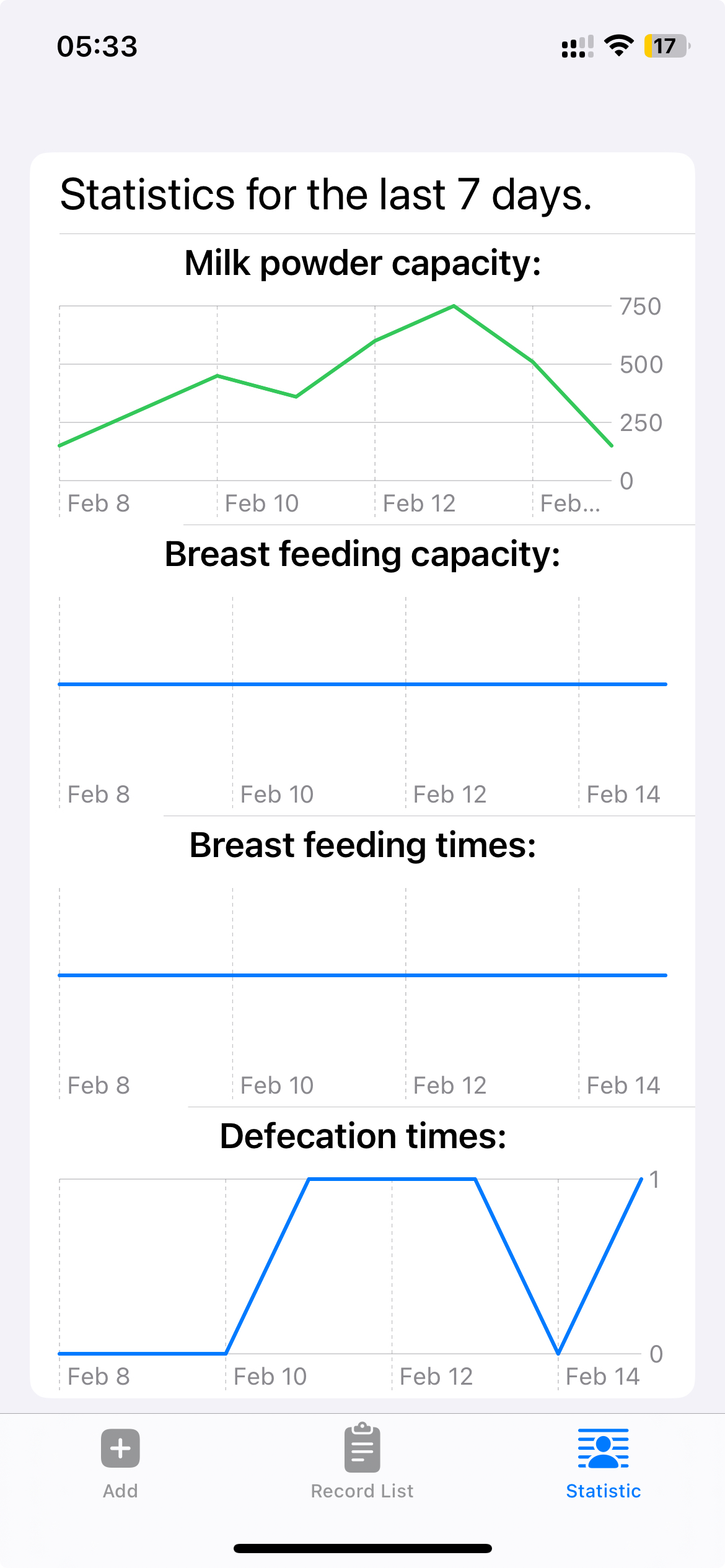725x1568 pixels.
Task: Click the green milk powder line peak
Action: click(x=453, y=305)
